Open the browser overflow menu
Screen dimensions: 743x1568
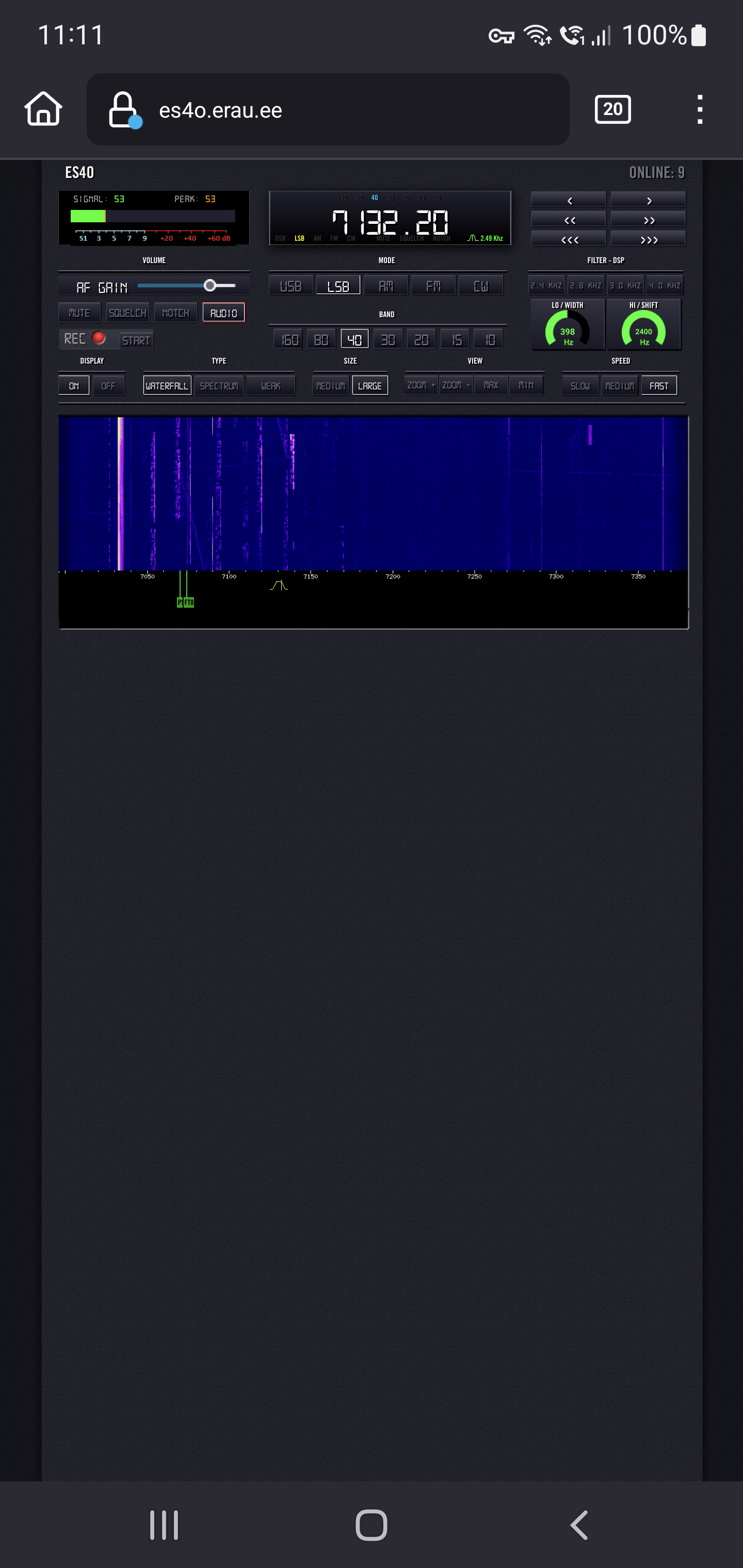pyautogui.click(x=700, y=109)
